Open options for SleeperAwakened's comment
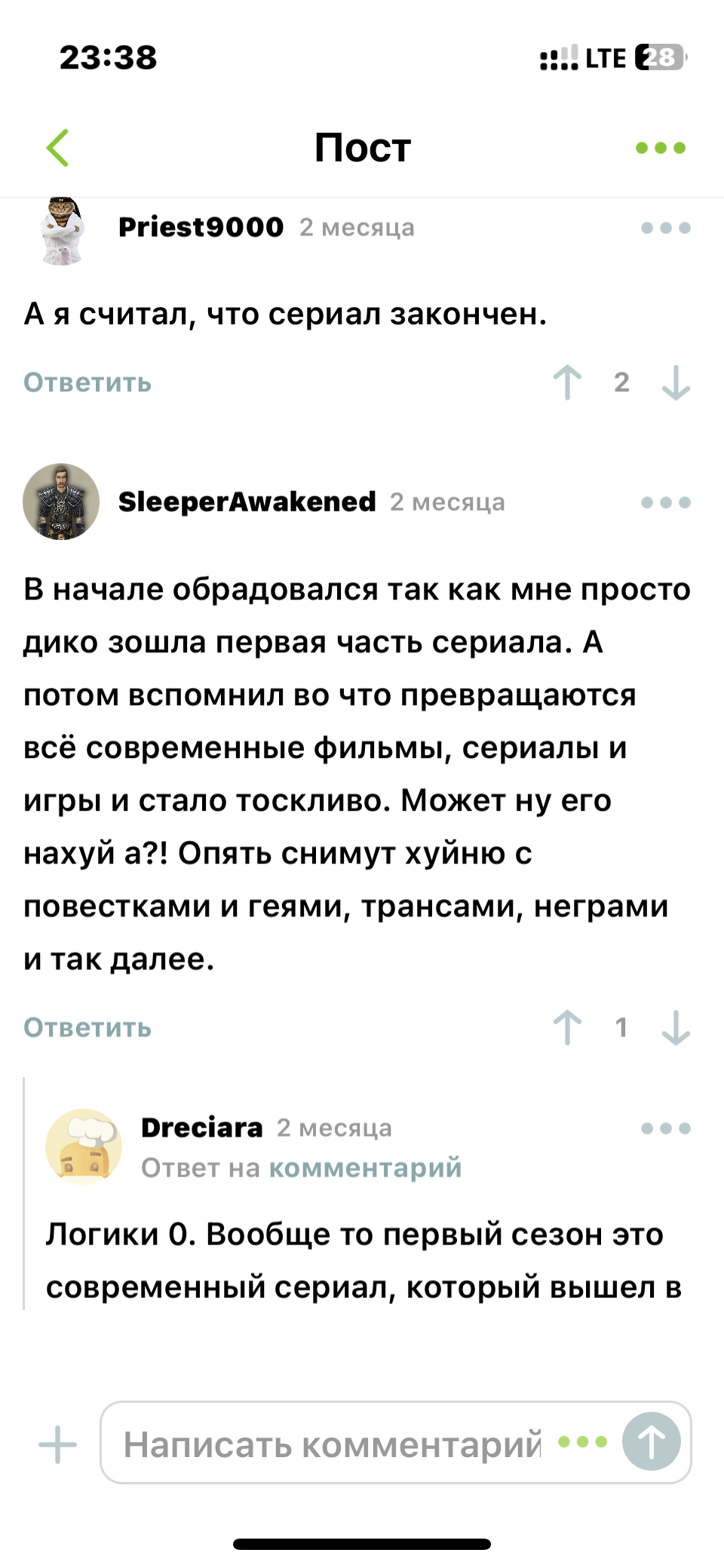This screenshot has height=1568, width=724. 665,502
